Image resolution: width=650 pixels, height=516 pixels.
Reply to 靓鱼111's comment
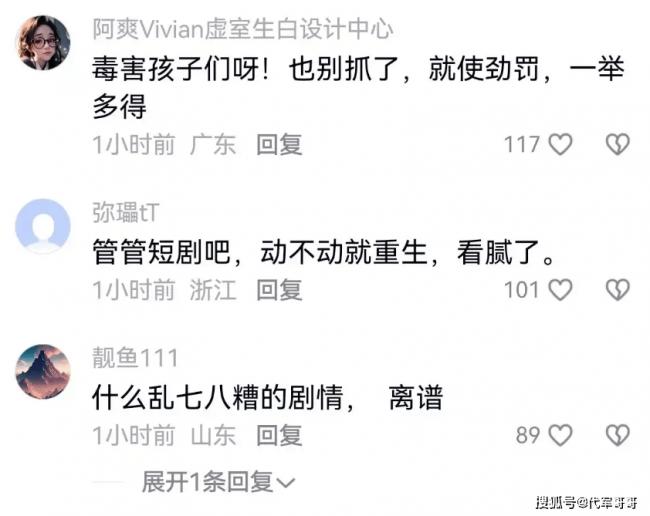tap(279, 435)
